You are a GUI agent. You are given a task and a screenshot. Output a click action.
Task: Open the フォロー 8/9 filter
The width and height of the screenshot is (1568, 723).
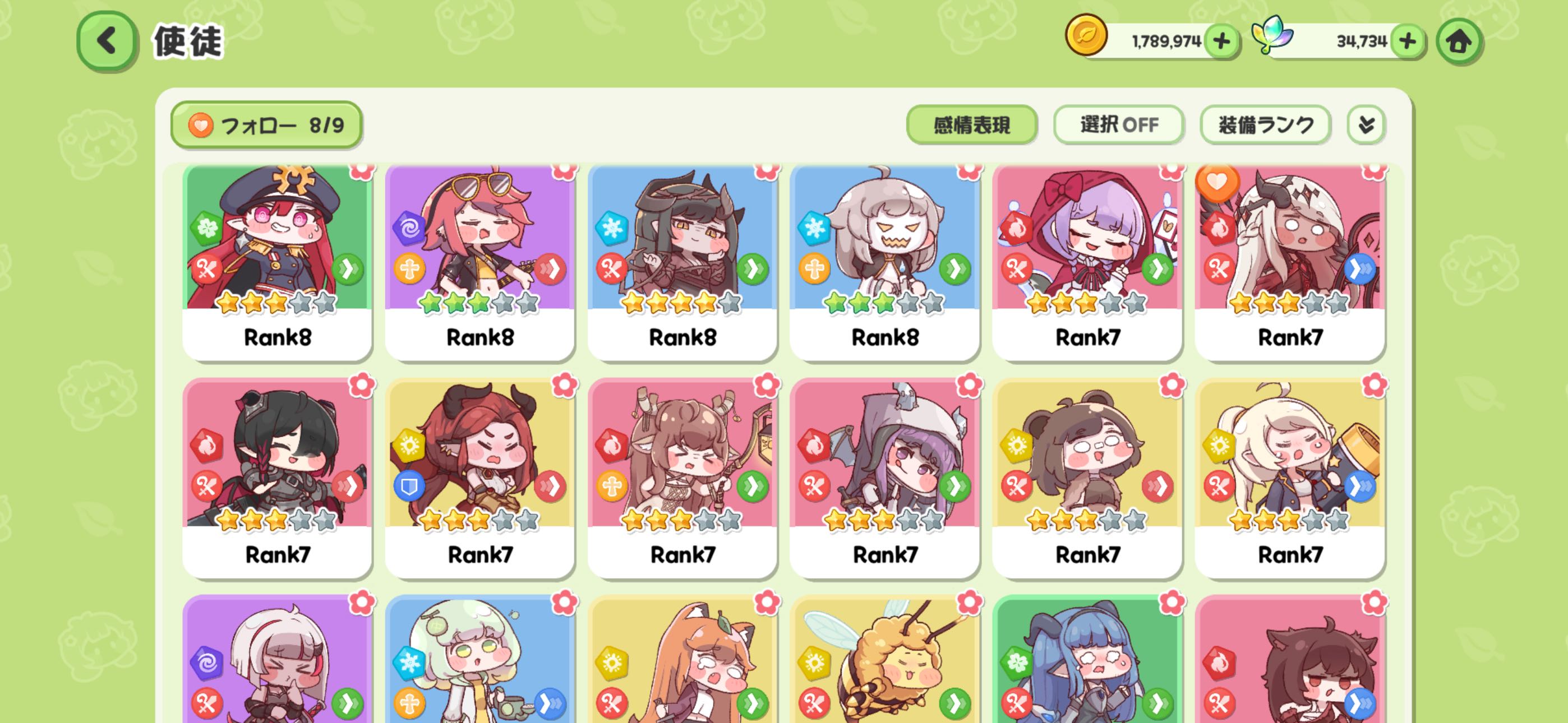point(266,125)
